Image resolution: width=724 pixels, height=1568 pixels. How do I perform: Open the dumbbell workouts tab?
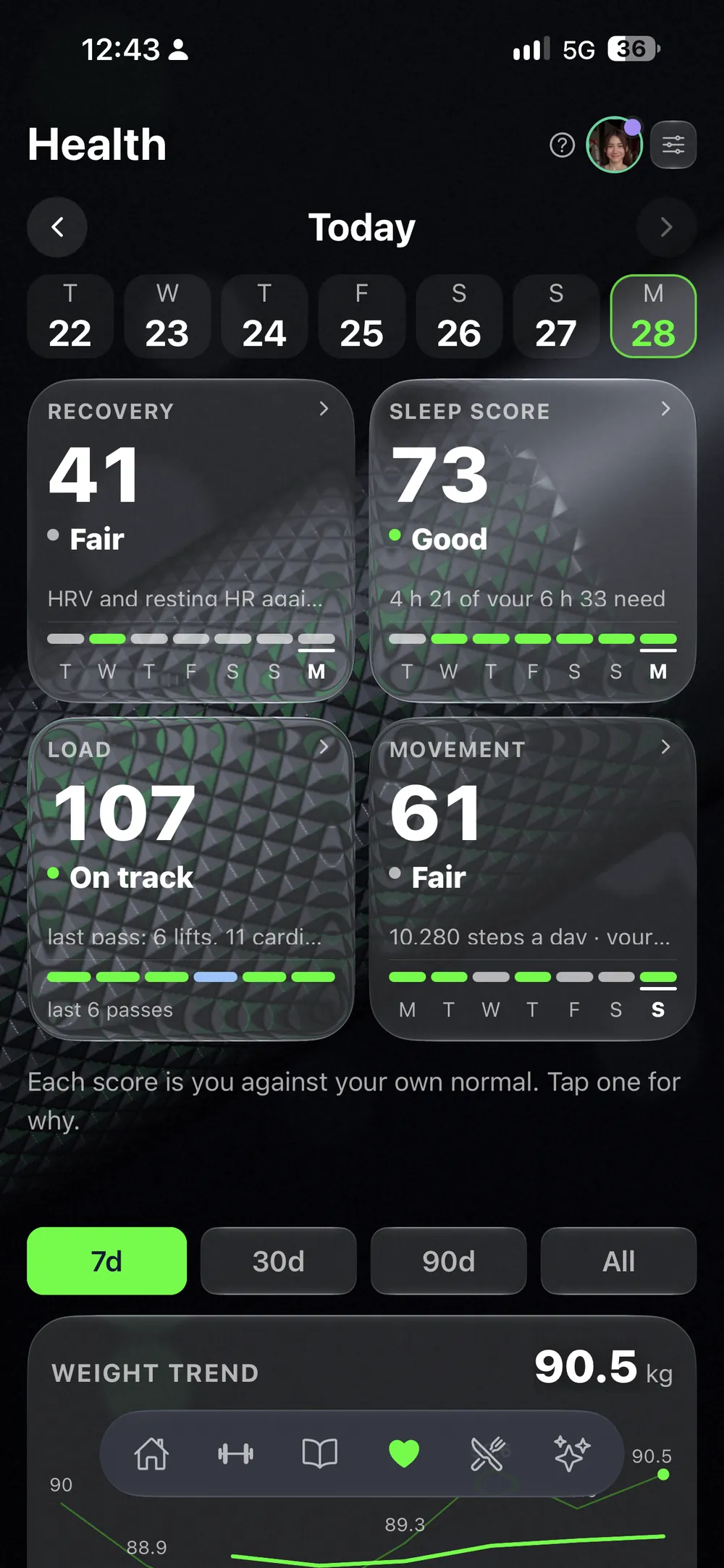(x=235, y=1453)
